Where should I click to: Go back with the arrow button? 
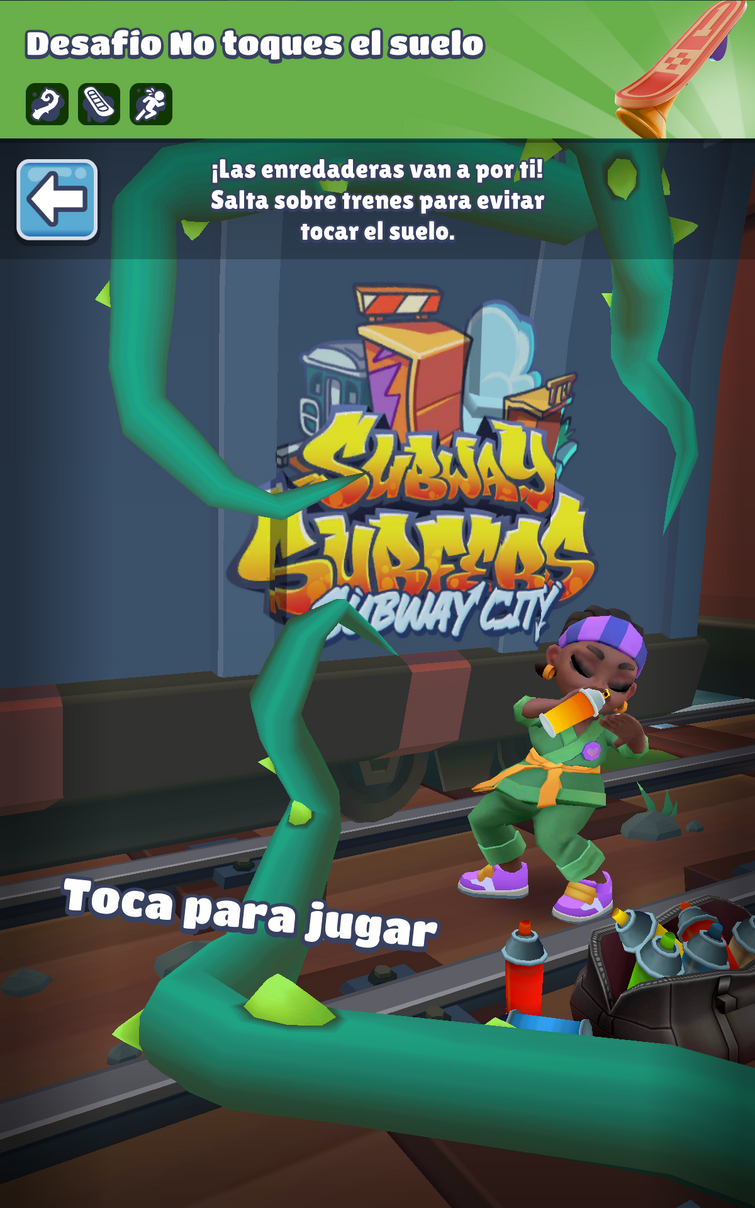point(57,200)
